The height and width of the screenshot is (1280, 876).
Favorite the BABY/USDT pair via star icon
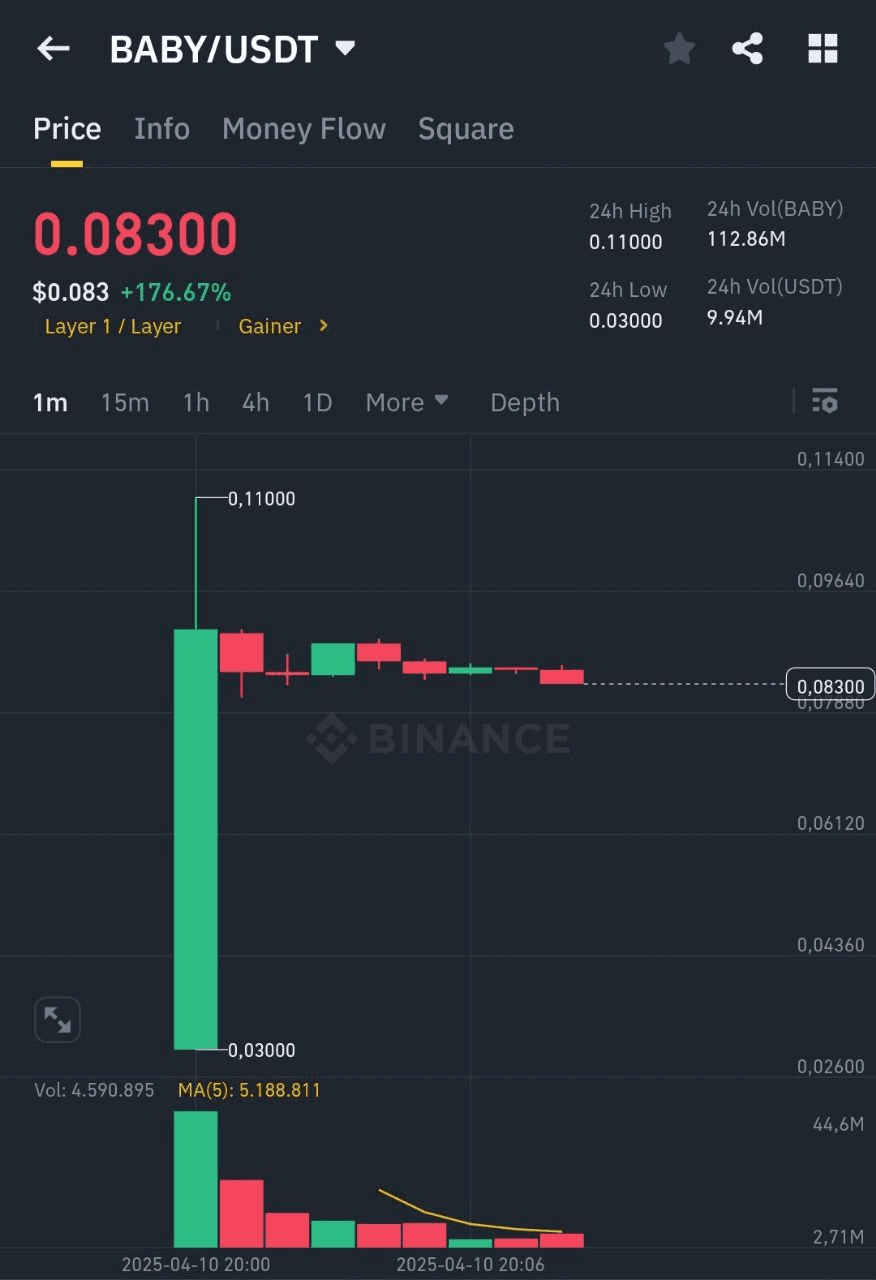coord(679,48)
